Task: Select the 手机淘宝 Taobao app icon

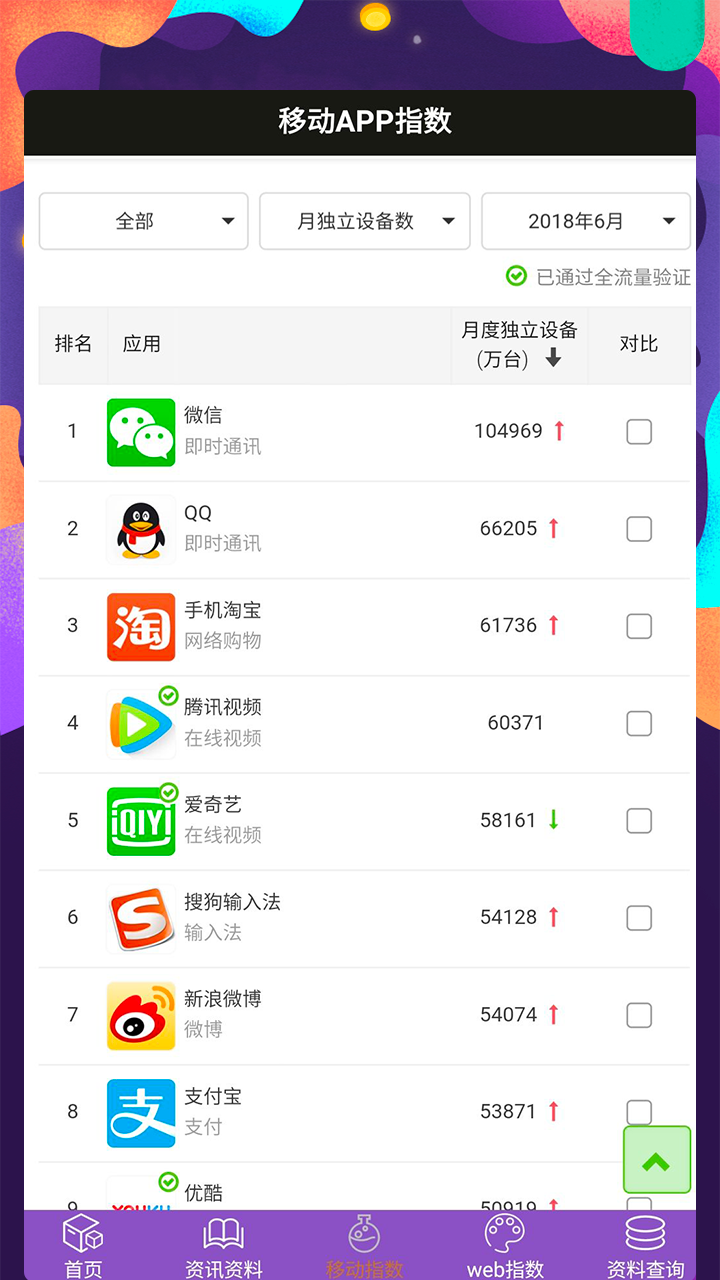Action: click(140, 626)
